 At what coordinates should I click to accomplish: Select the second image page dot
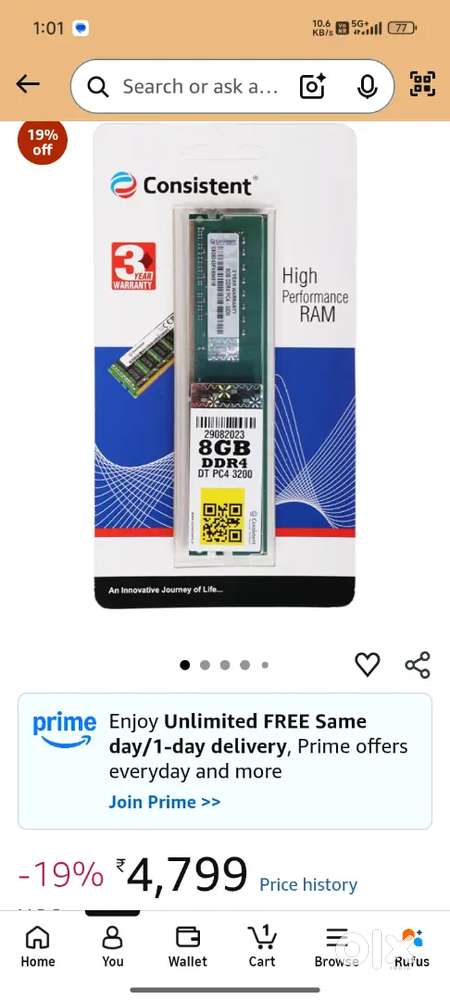tap(205, 665)
